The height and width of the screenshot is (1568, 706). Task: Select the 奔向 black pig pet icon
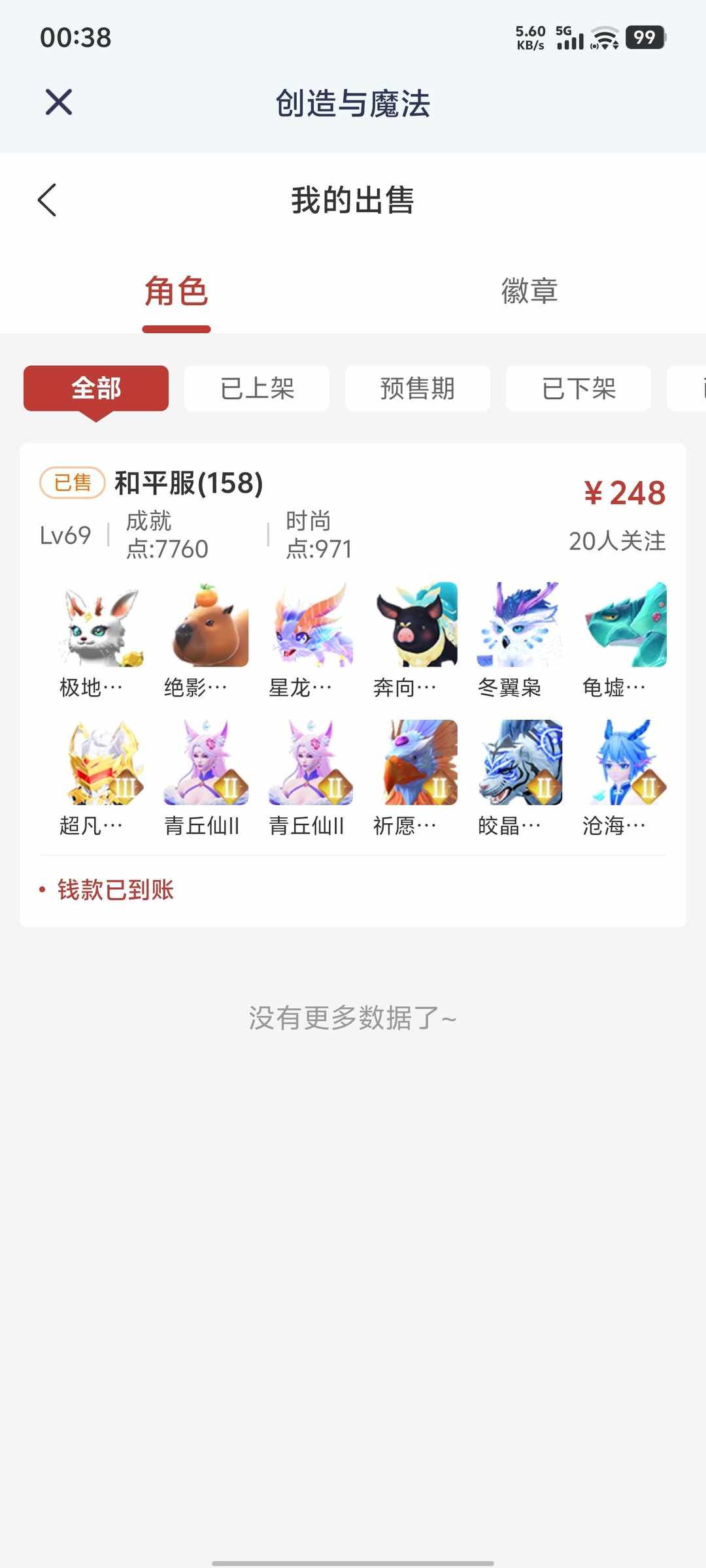coord(415,625)
